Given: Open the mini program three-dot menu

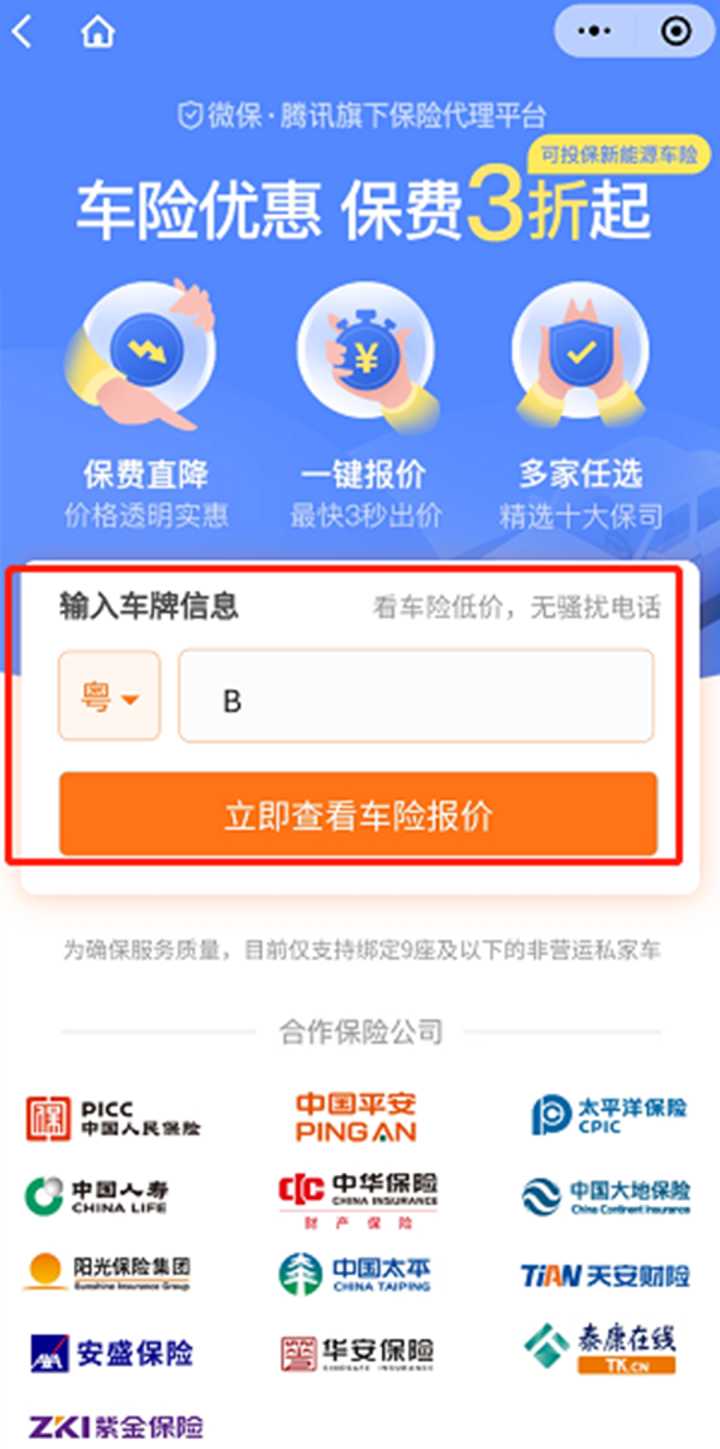Looking at the screenshot, I should click(595, 32).
